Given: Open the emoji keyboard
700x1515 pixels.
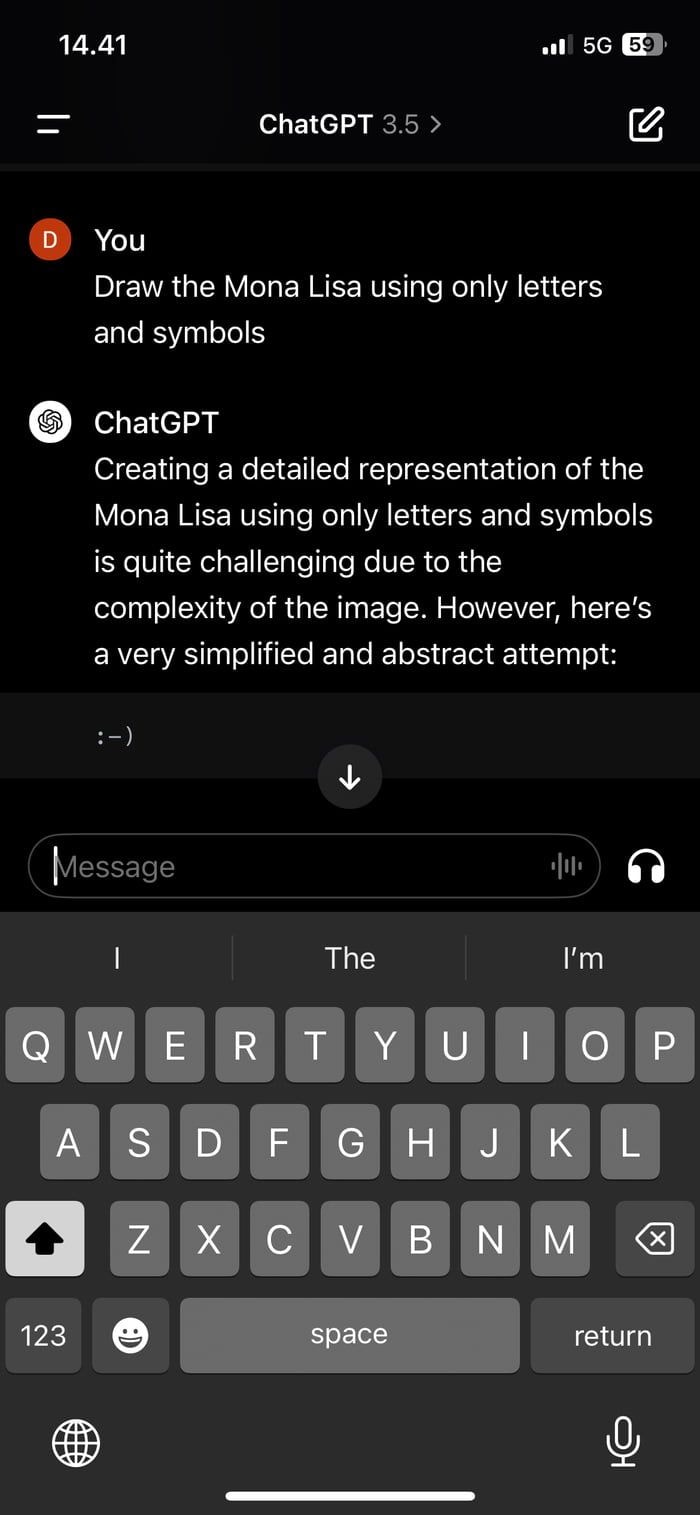Looking at the screenshot, I should (131, 1335).
